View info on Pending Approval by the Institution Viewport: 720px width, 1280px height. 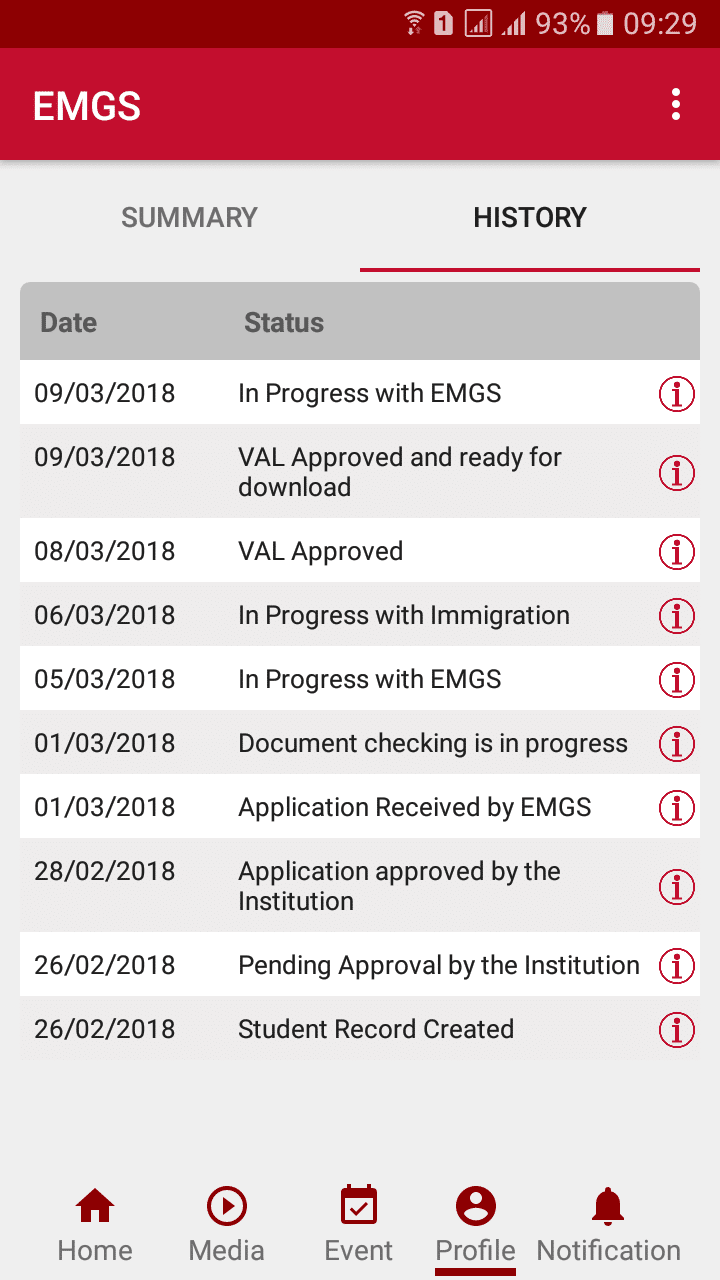coord(677,965)
